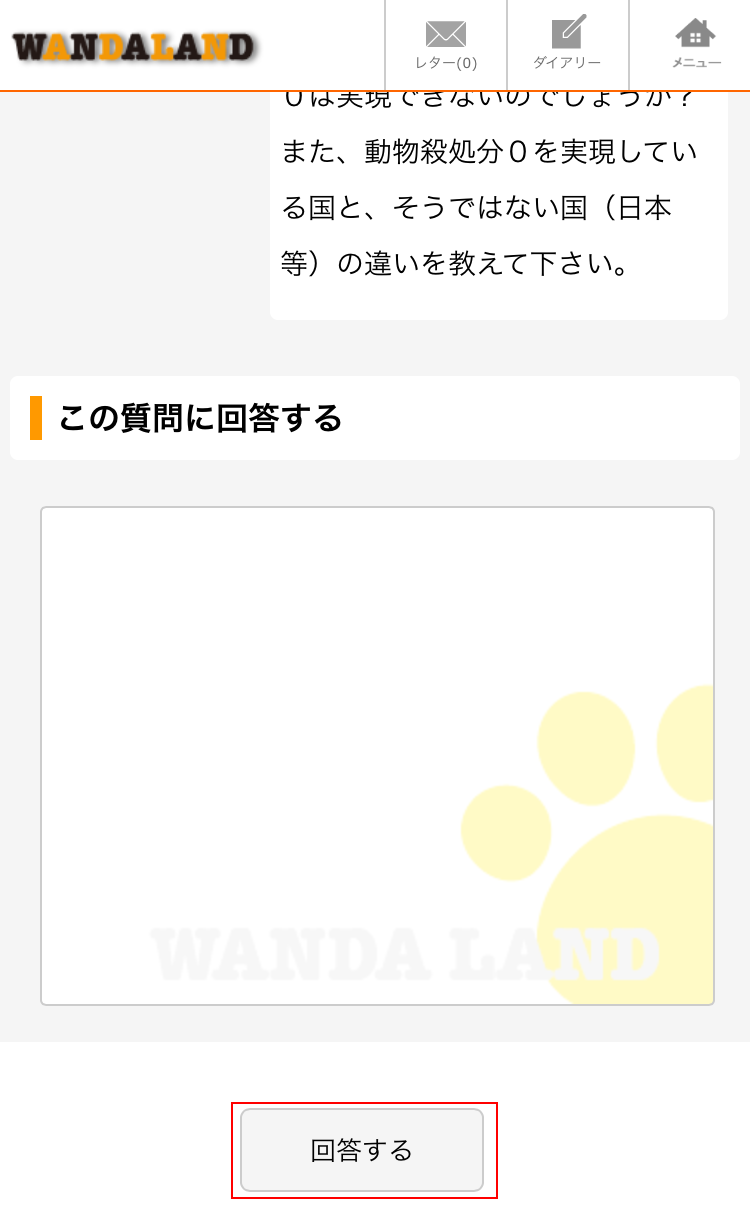Tap the WANDALAND logo to go home

[x=133, y=46]
